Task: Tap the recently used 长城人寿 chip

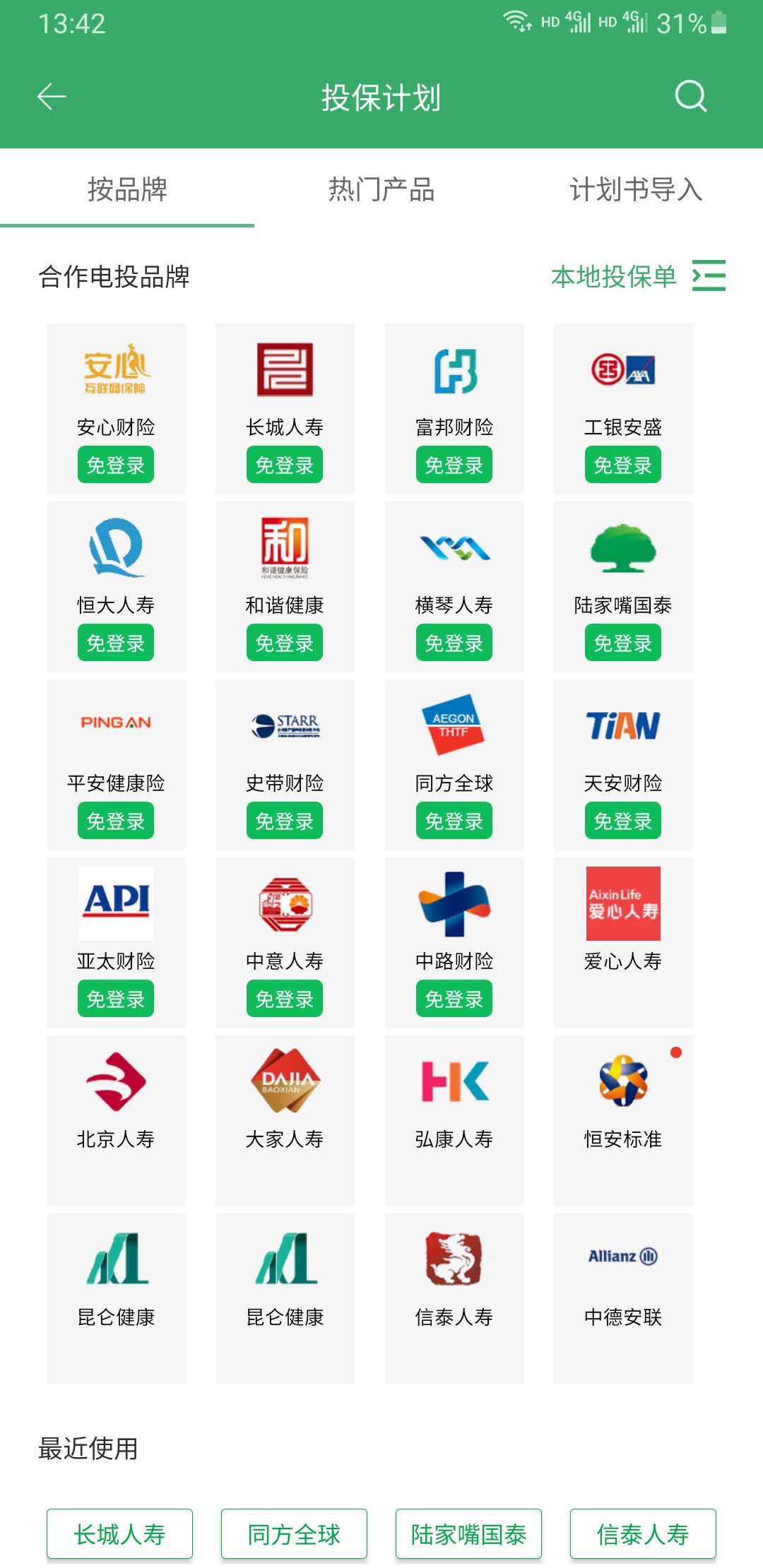Action: pos(119,1533)
